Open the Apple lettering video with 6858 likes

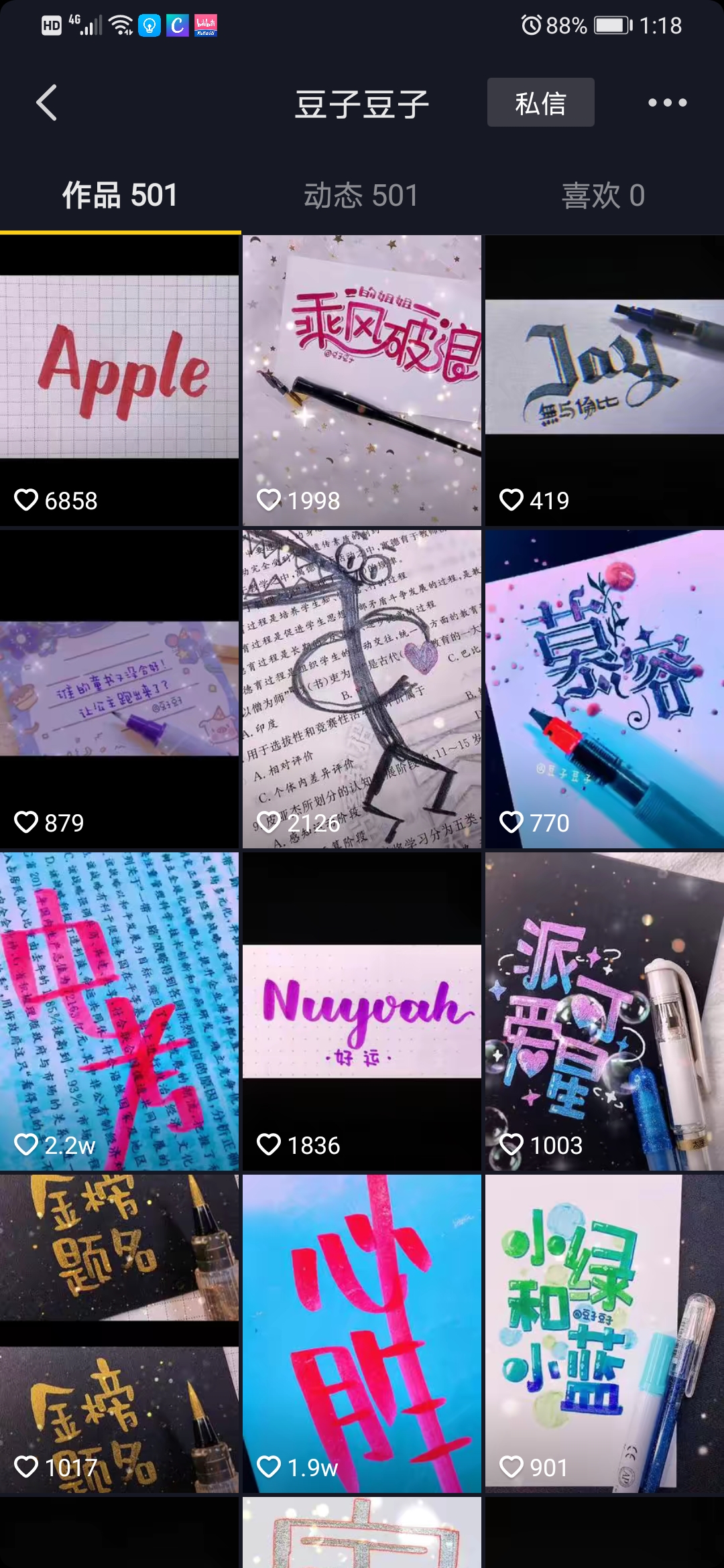[119, 380]
